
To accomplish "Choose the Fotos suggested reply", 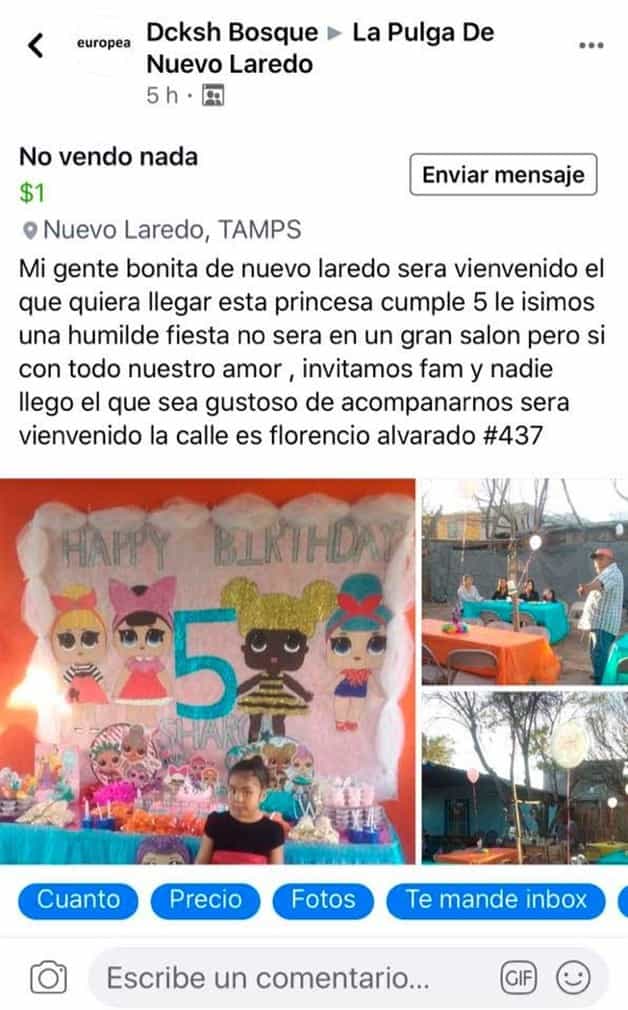I will (323, 899).
